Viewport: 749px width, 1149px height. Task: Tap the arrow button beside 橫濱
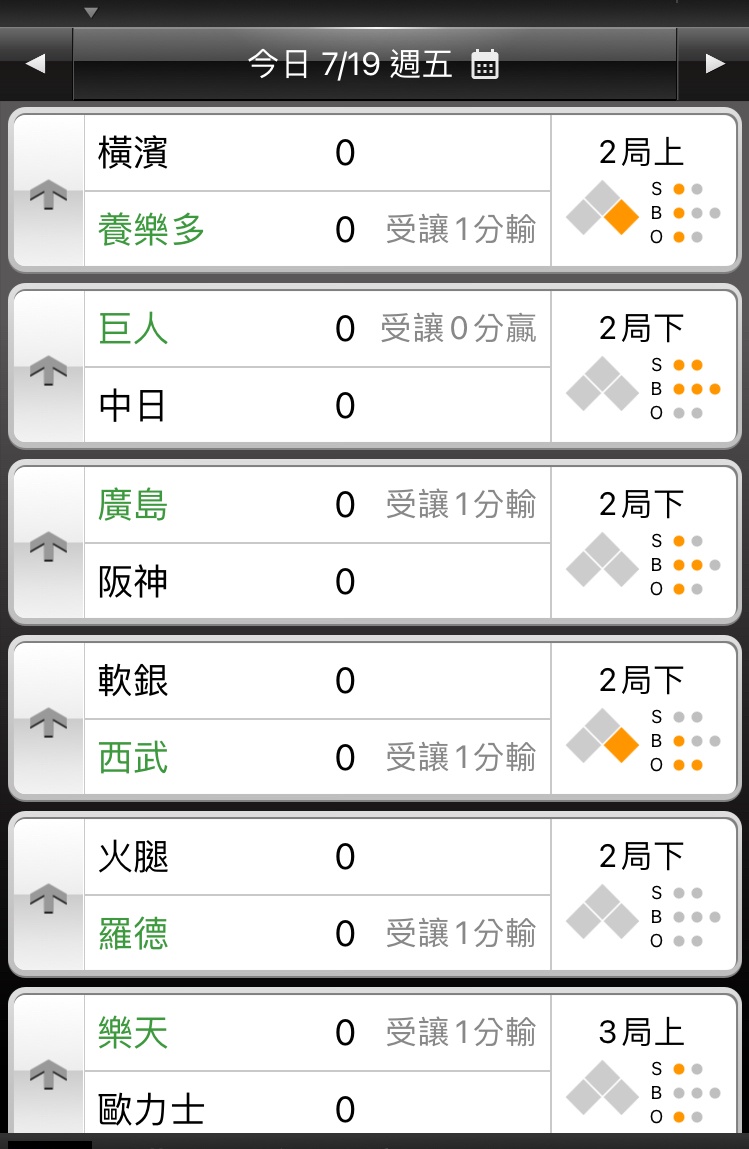(x=48, y=193)
